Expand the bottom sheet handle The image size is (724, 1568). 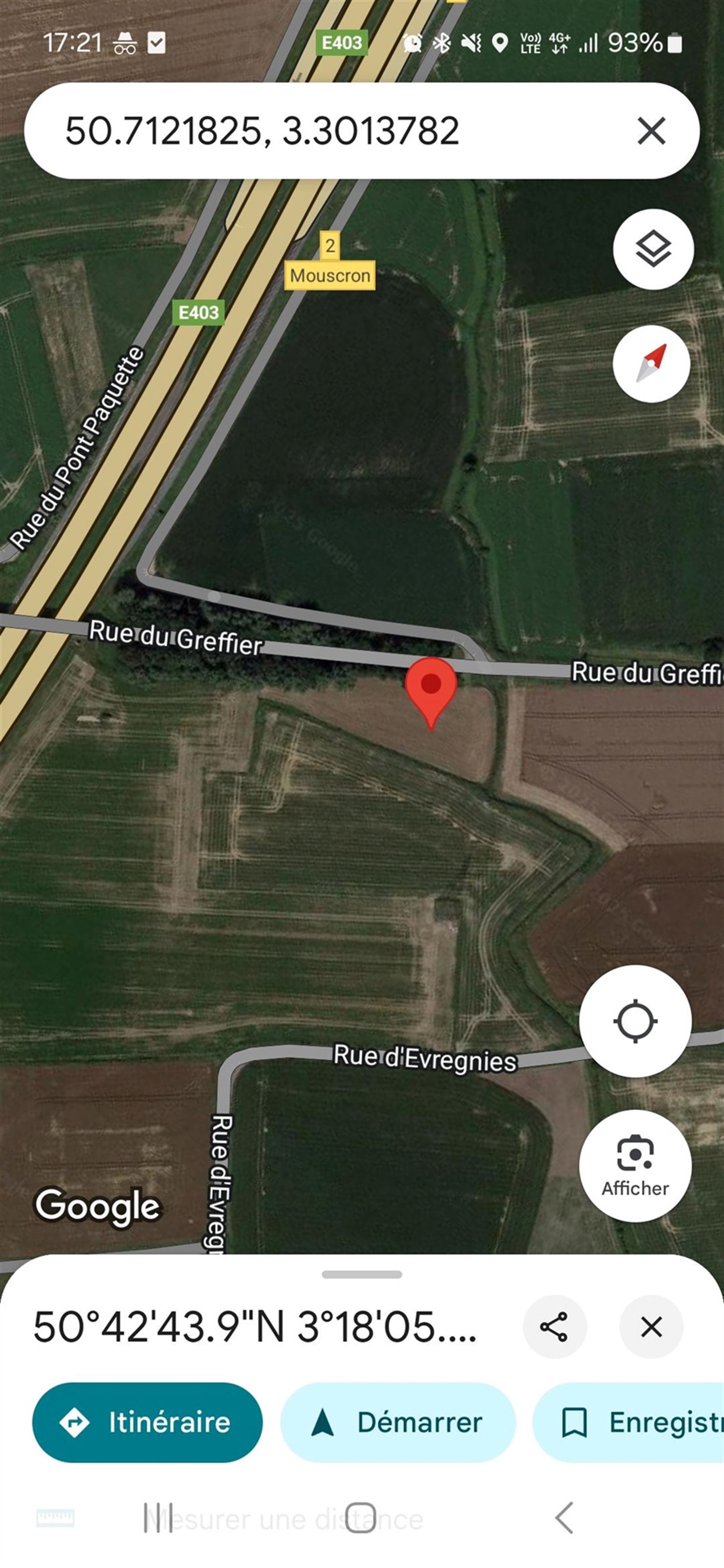pyautogui.click(x=362, y=1274)
